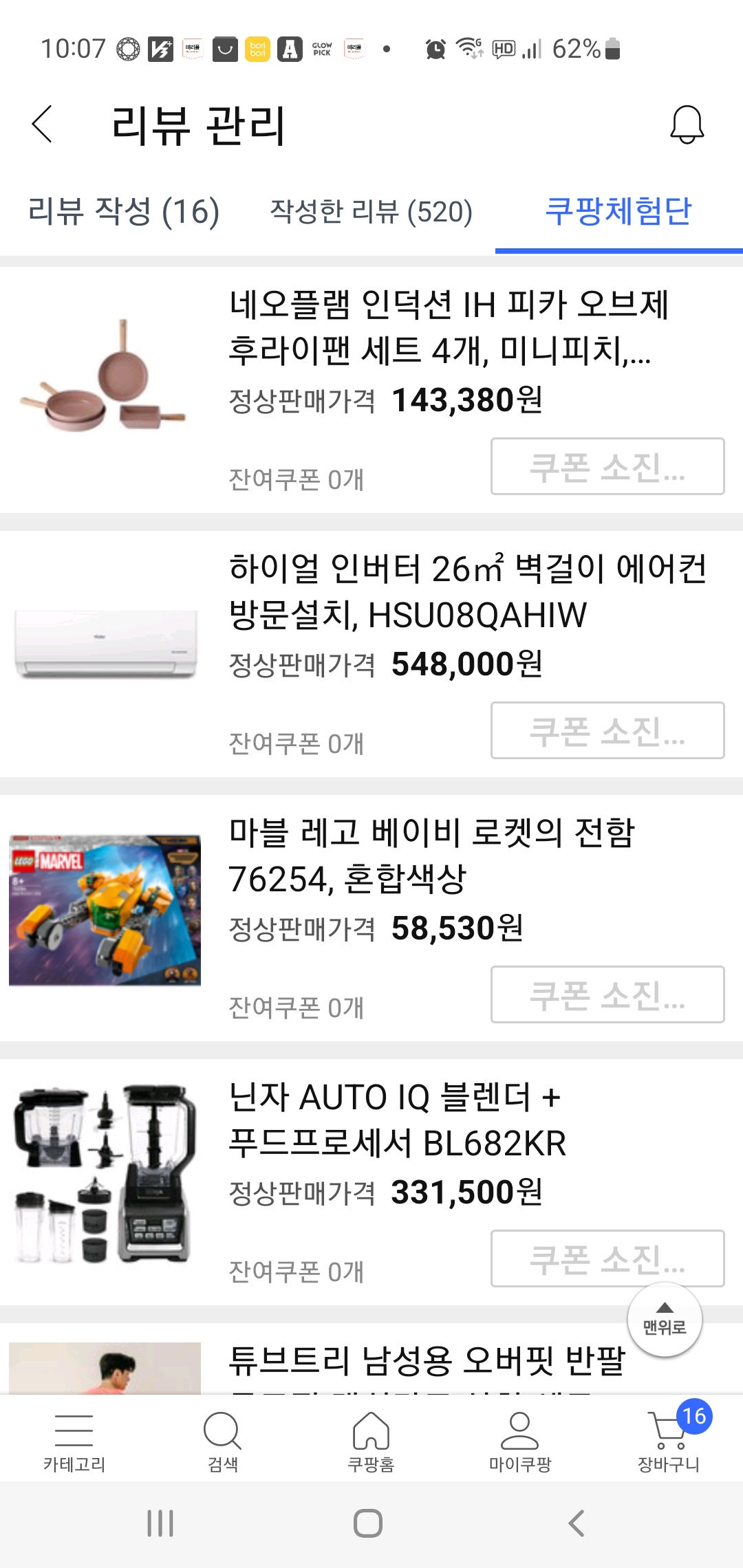
Task: Select the 검색 search icon
Action: [222, 1434]
